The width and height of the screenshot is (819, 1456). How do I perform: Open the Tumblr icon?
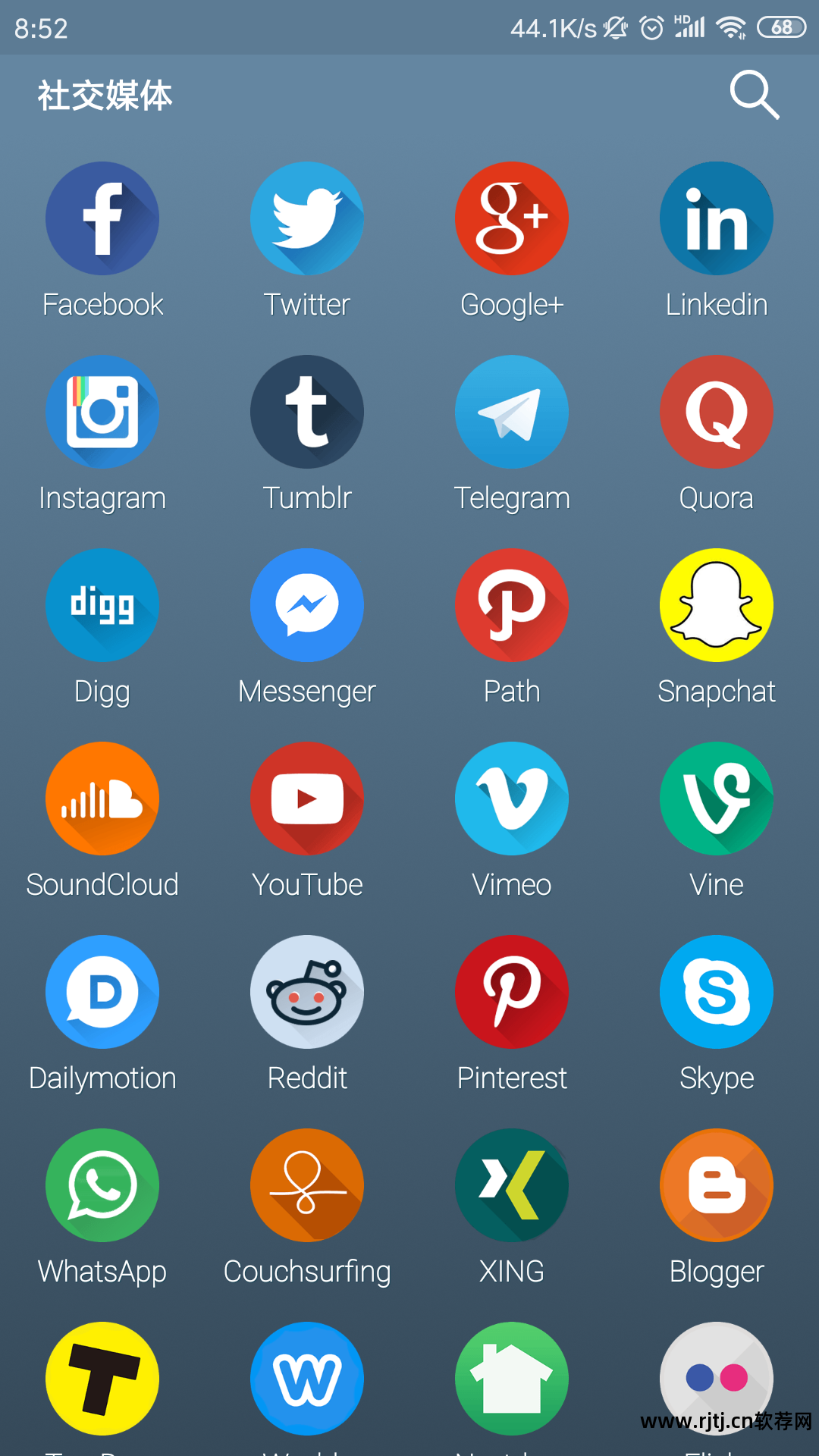(x=307, y=412)
